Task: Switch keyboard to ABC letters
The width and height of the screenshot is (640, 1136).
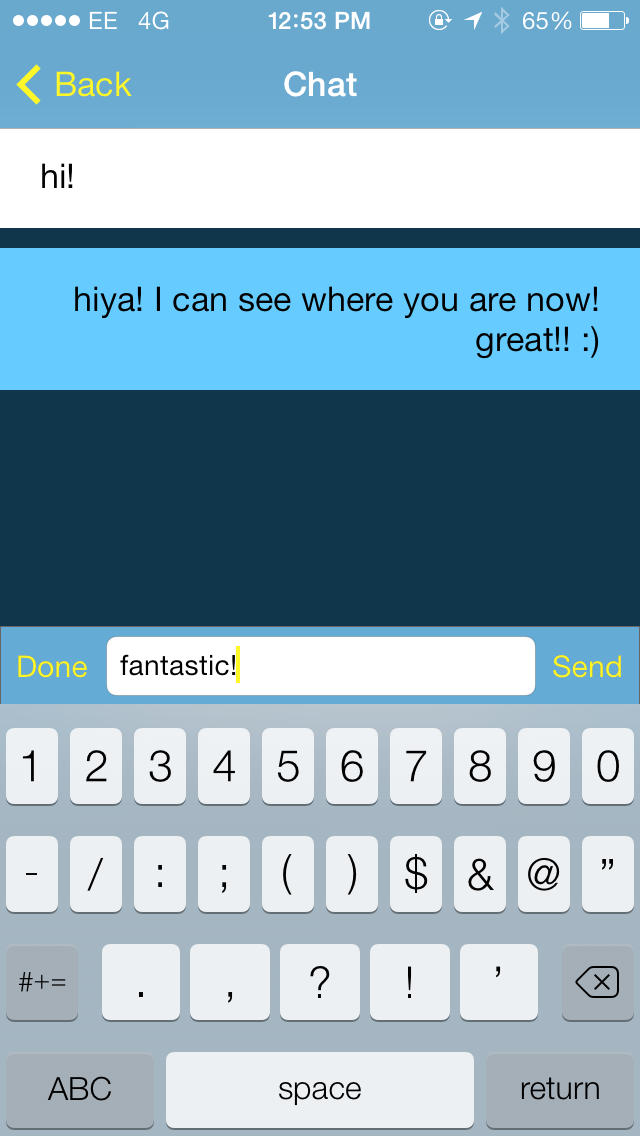Action: click(80, 1090)
